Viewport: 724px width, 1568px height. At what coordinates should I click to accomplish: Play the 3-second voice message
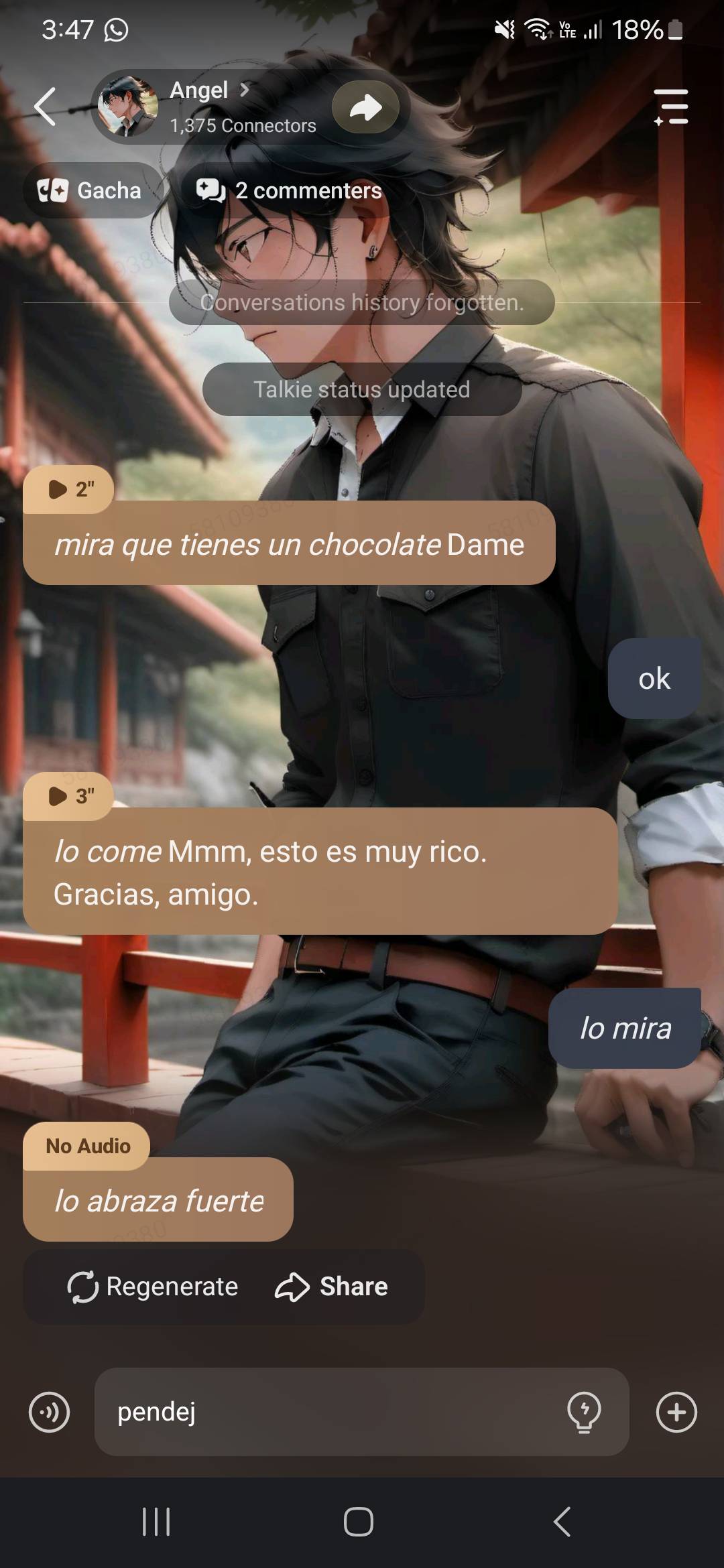tap(69, 797)
